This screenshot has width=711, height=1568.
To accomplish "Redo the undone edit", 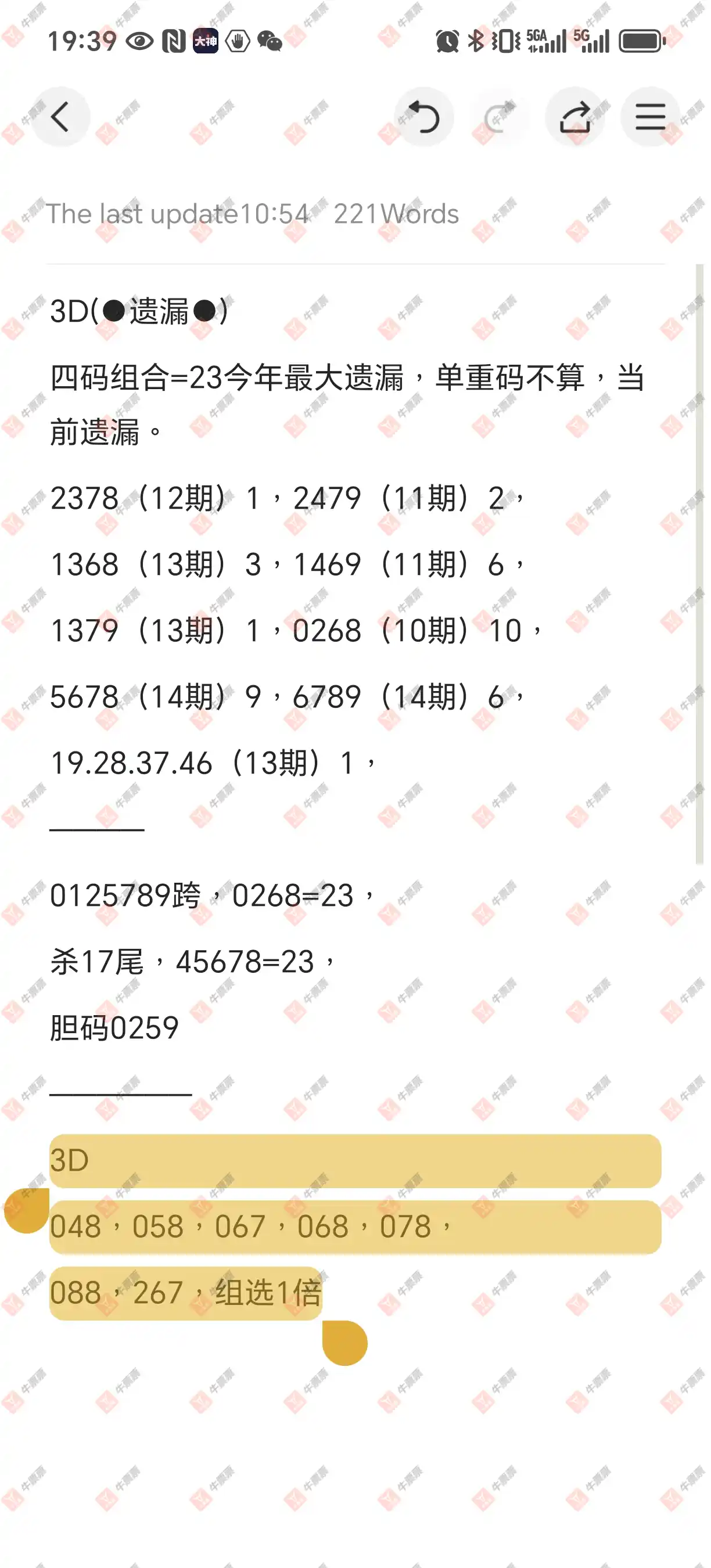I will pos(499,117).
